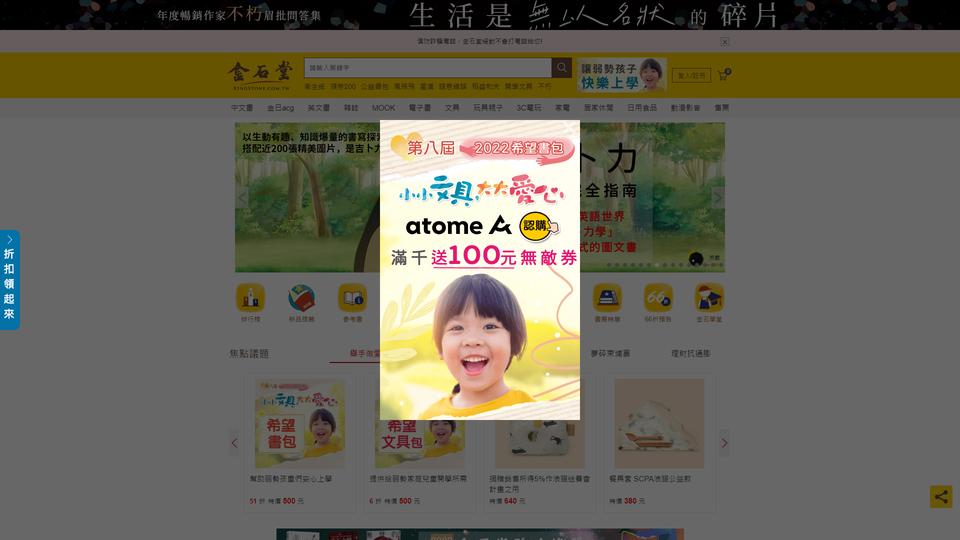
Task: Expand the 折扣領起來 side coupon panel
Action: click(x=9, y=280)
